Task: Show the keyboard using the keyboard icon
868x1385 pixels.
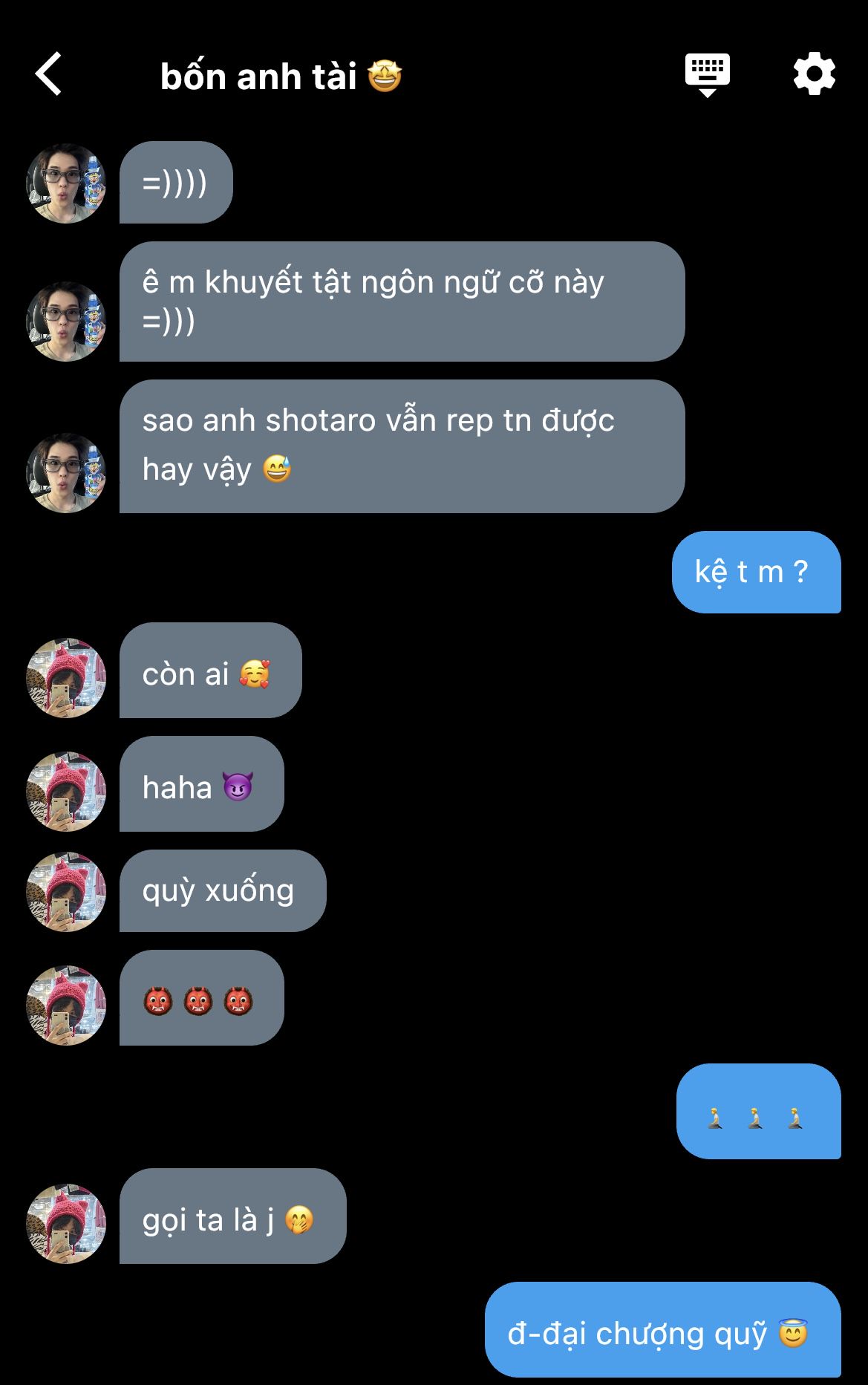Action: 707,74
